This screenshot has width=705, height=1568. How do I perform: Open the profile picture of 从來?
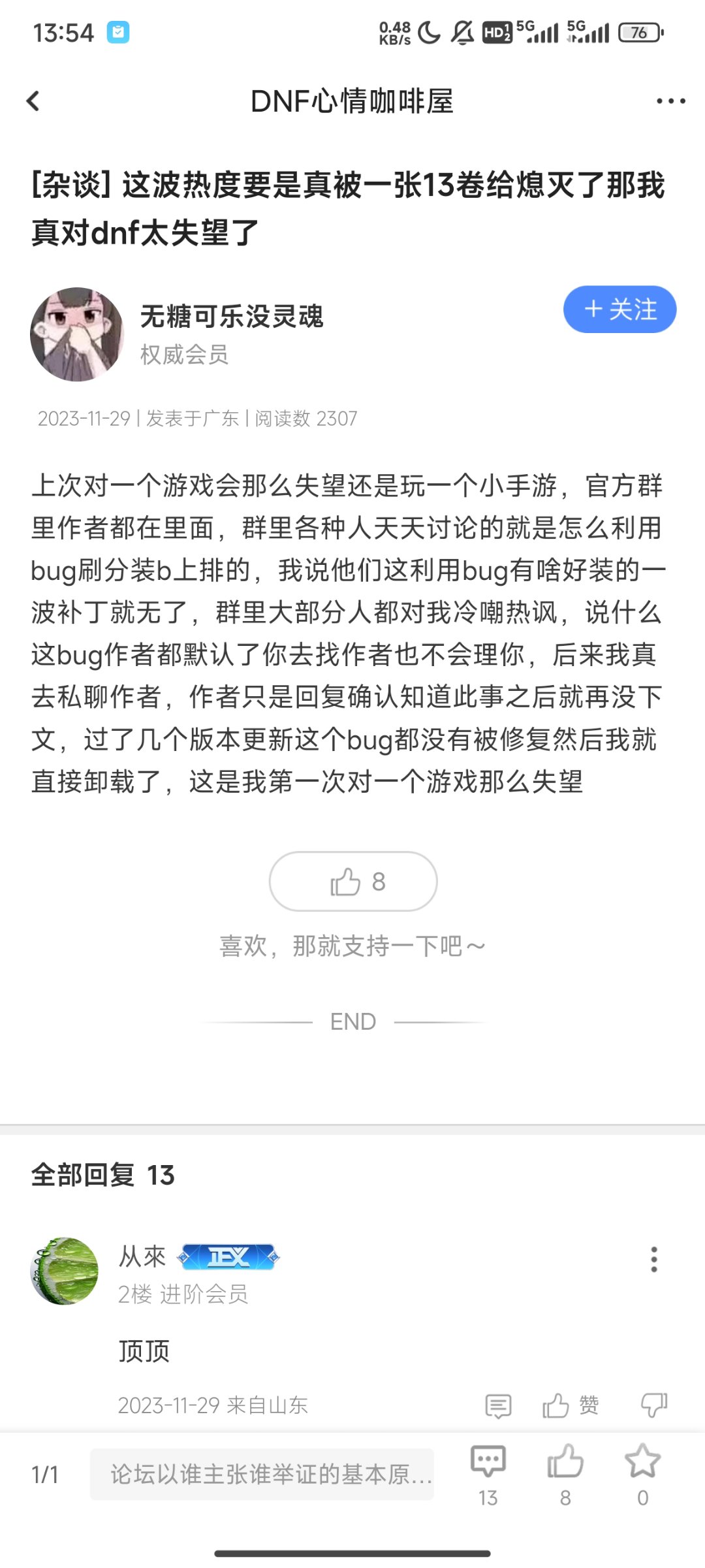tap(64, 1270)
